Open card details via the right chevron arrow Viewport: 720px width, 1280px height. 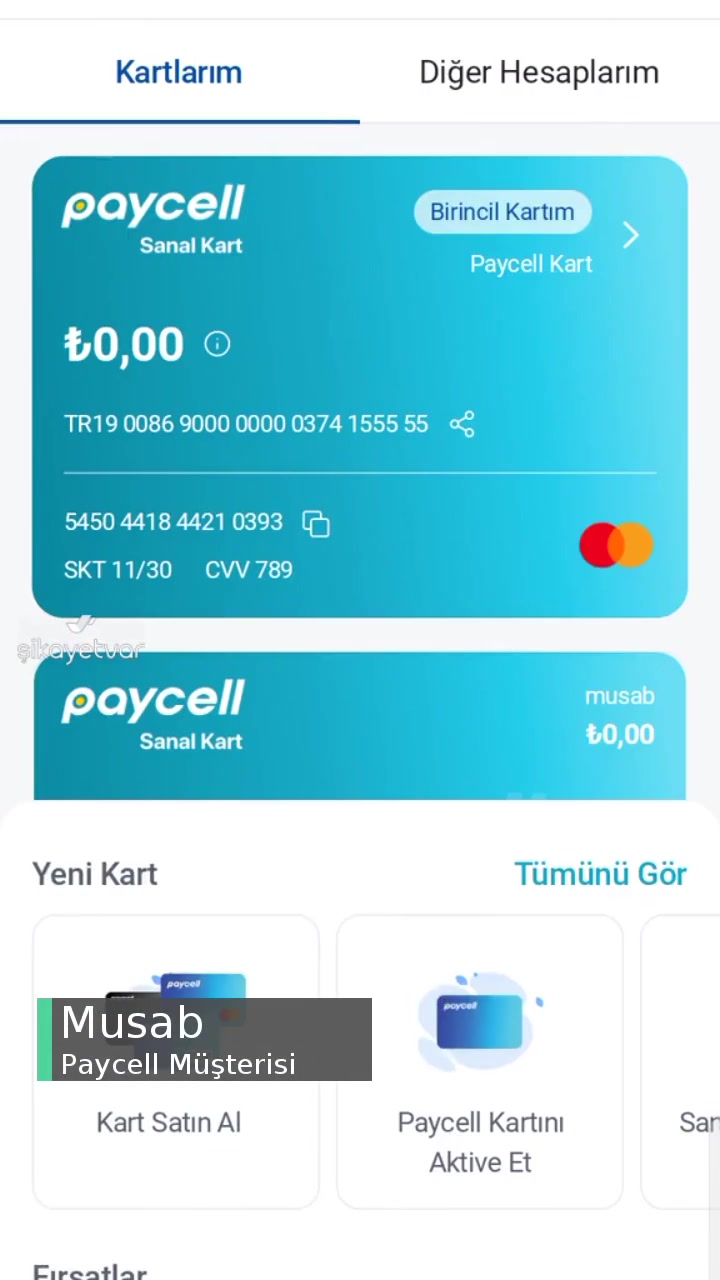[630, 235]
